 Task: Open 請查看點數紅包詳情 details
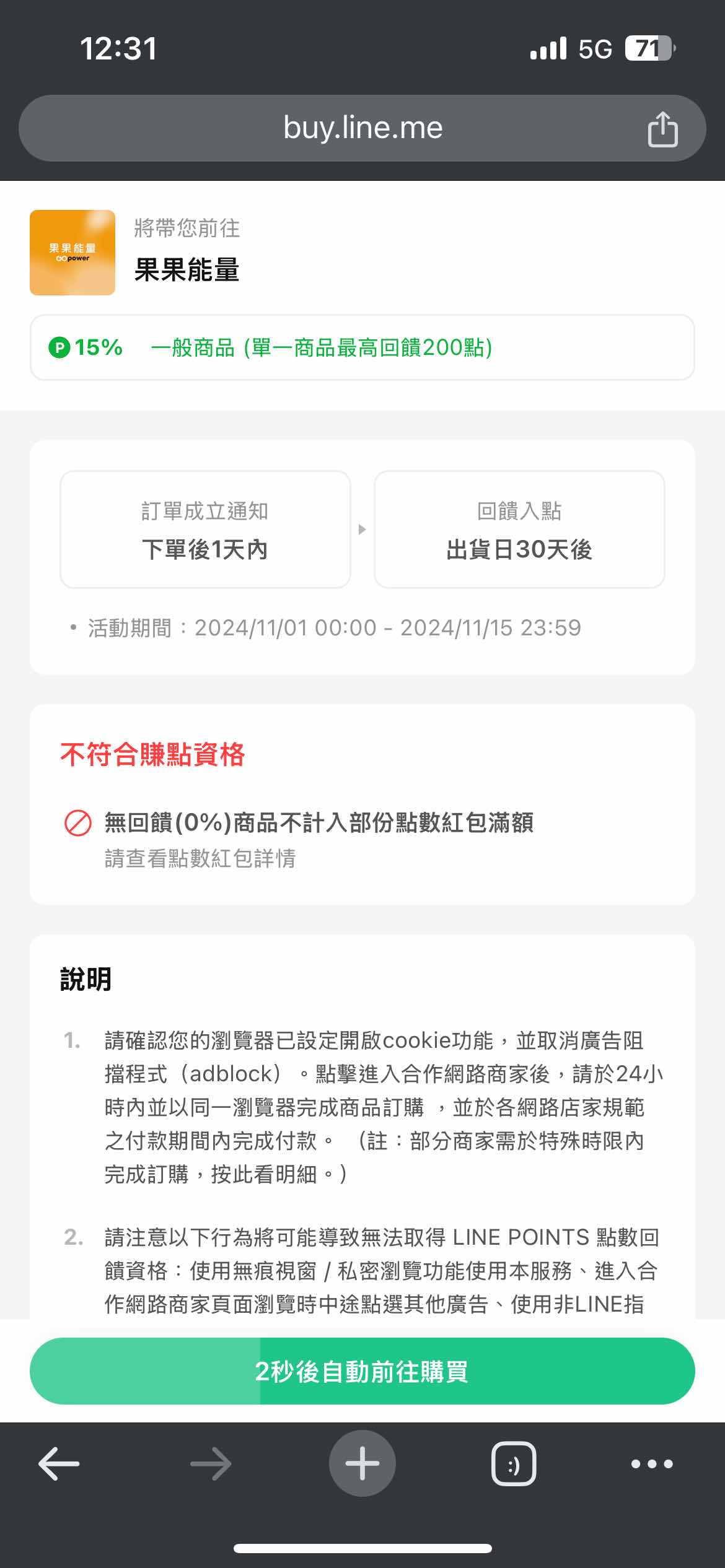click(x=200, y=858)
